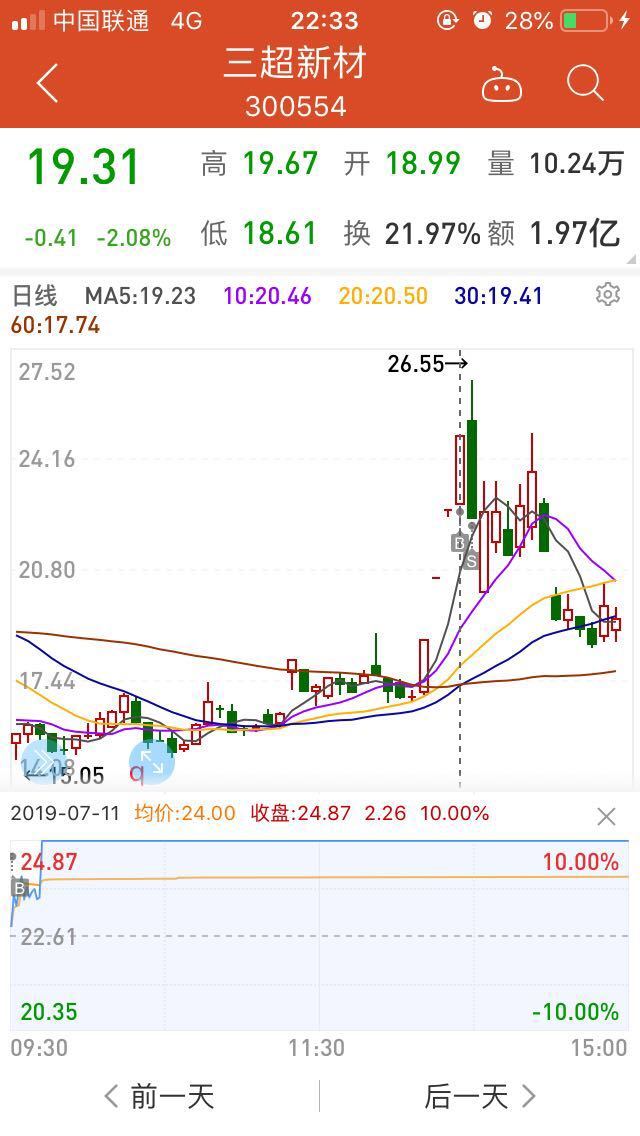
Task: Go back using the top-left arrow
Action: (x=48, y=83)
